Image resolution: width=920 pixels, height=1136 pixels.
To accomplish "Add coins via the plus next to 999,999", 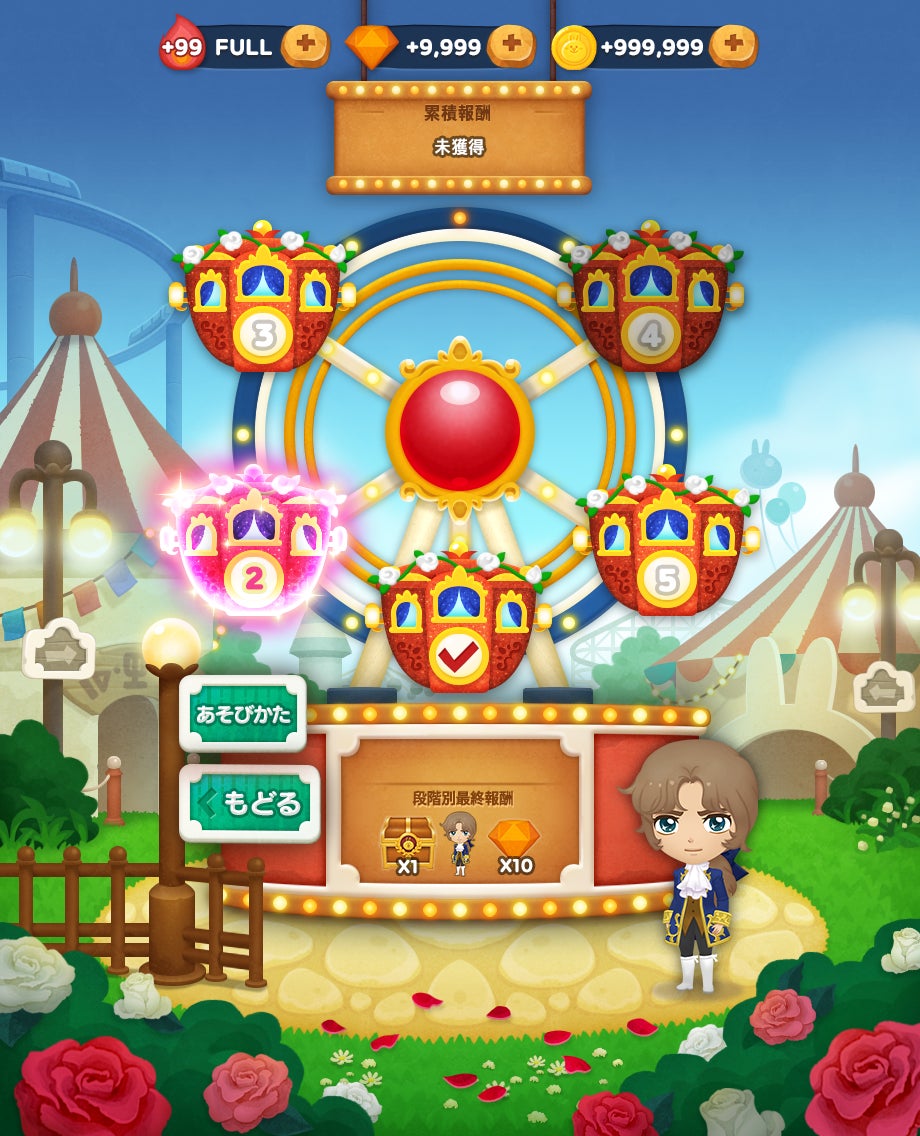I will pos(733,46).
